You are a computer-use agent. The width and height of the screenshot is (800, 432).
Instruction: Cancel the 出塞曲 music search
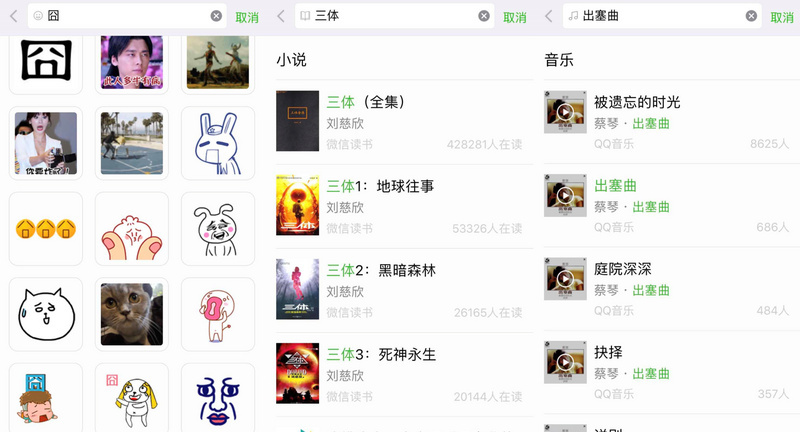781,17
